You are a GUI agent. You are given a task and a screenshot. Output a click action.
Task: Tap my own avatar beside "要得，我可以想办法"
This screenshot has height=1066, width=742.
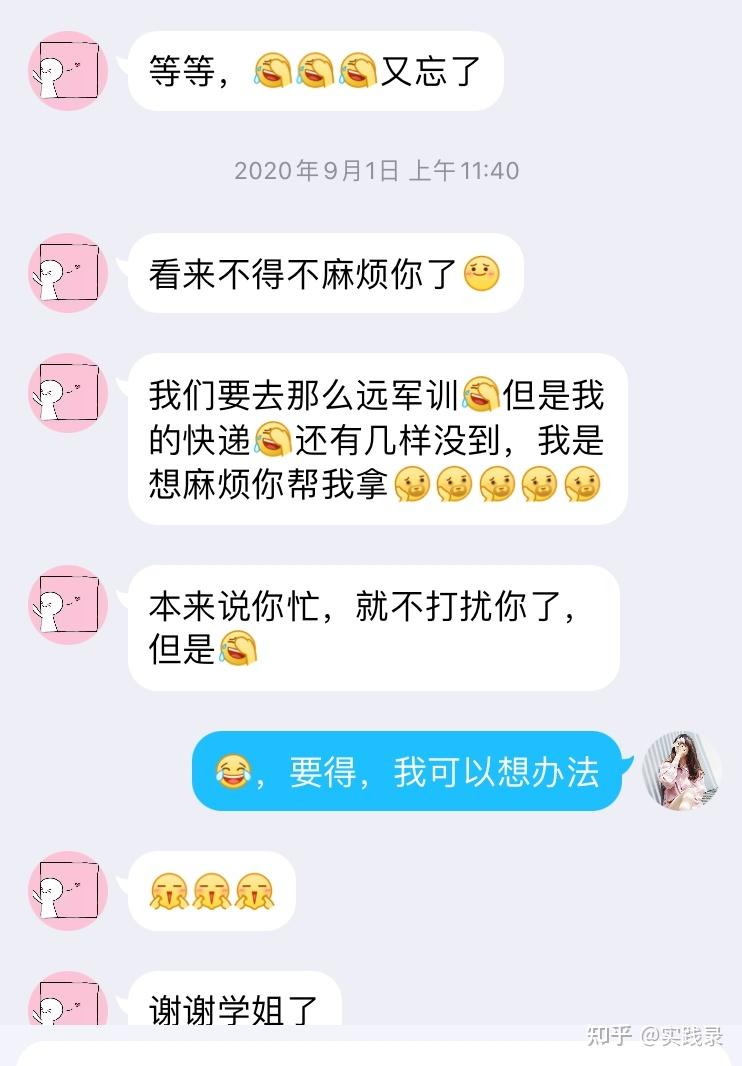point(682,770)
